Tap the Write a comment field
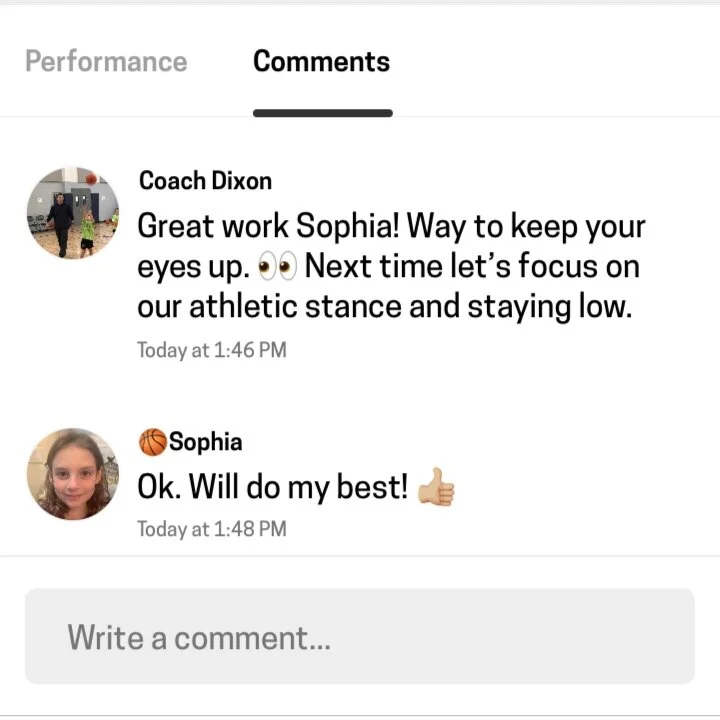Image resolution: width=720 pixels, height=720 pixels. coord(360,636)
